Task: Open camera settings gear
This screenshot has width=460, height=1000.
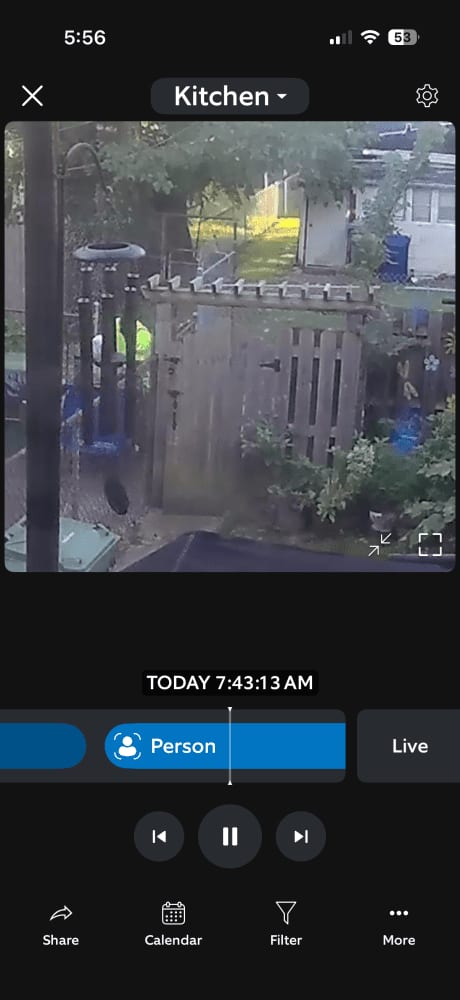Action: (x=427, y=96)
